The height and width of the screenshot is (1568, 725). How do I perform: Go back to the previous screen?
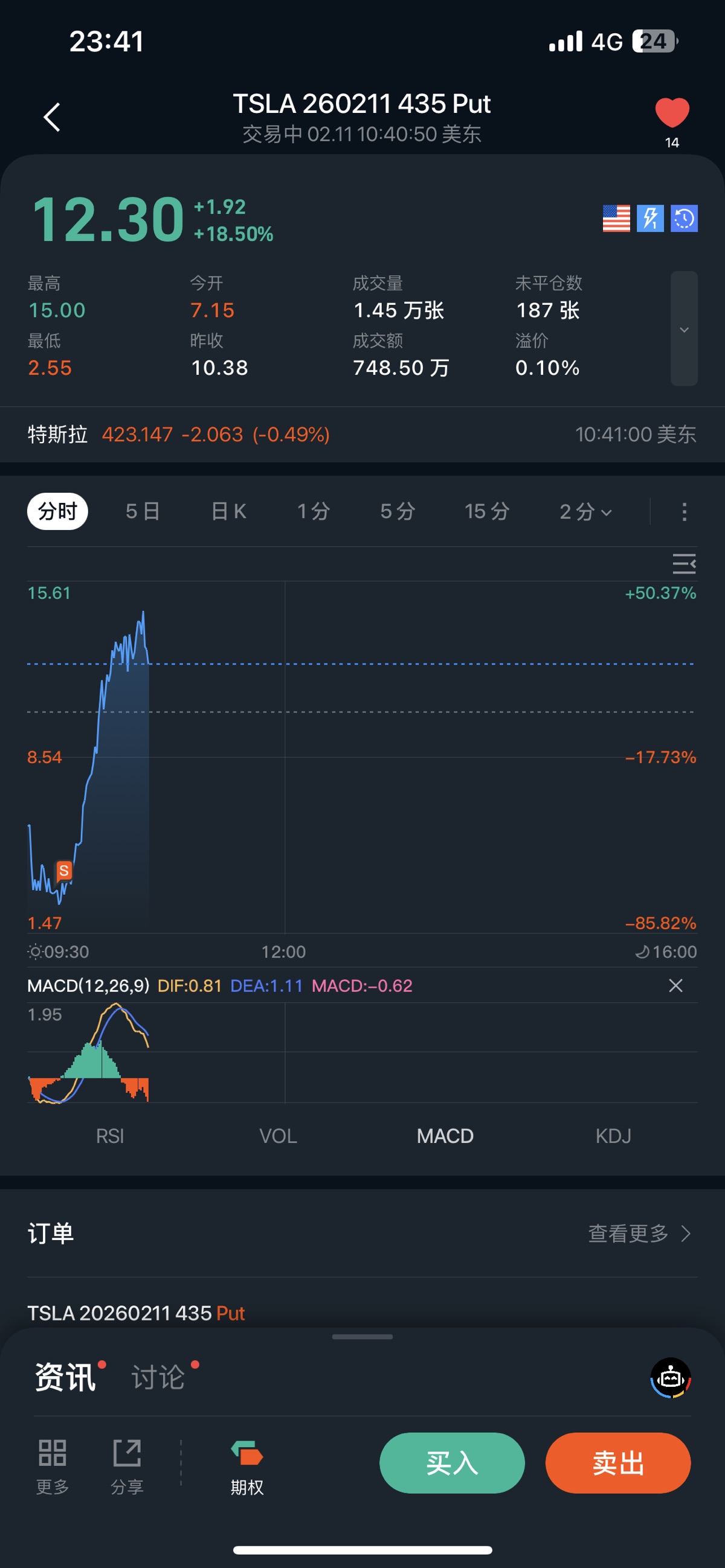tap(53, 117)
